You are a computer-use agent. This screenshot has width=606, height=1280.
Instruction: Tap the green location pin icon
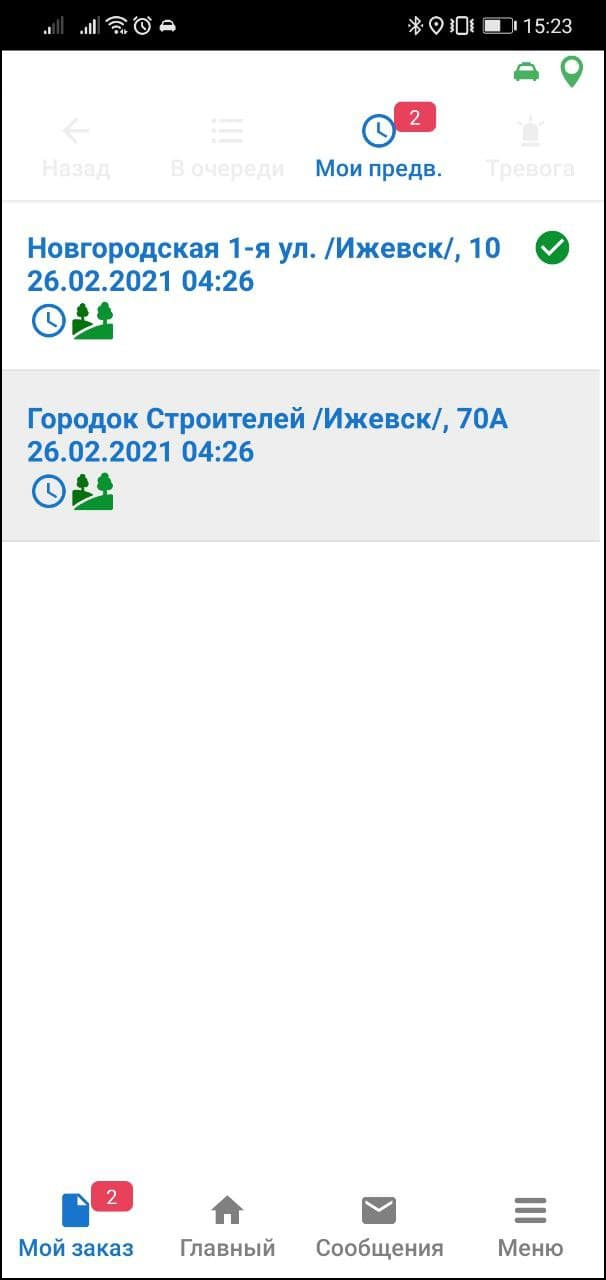click(x=571, y=72)
